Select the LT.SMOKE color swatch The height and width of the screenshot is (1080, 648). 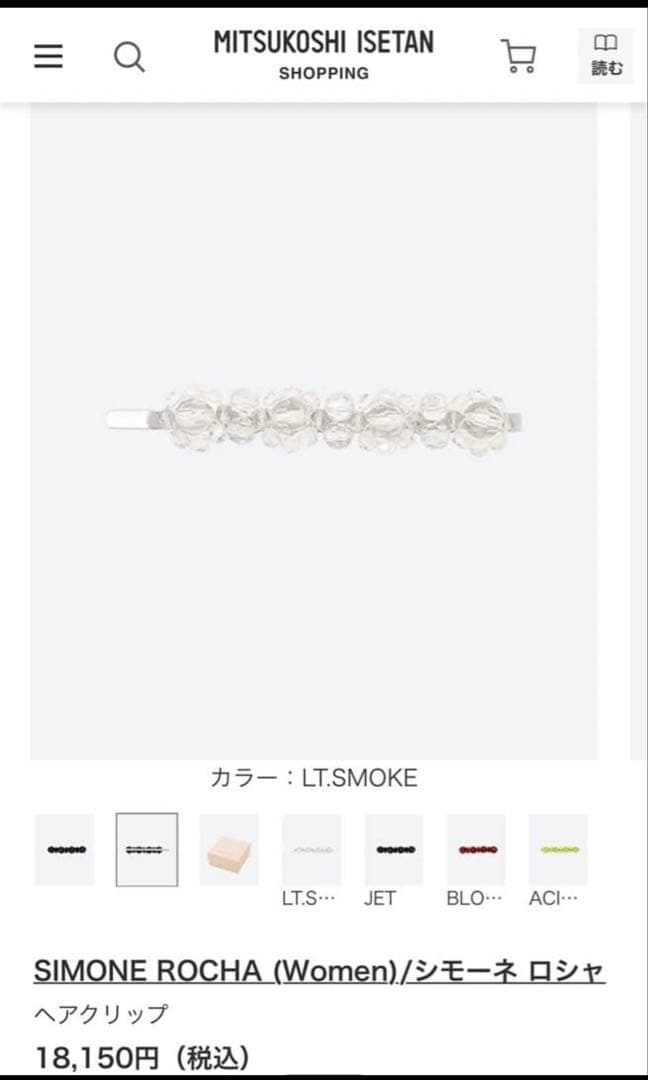311,849
